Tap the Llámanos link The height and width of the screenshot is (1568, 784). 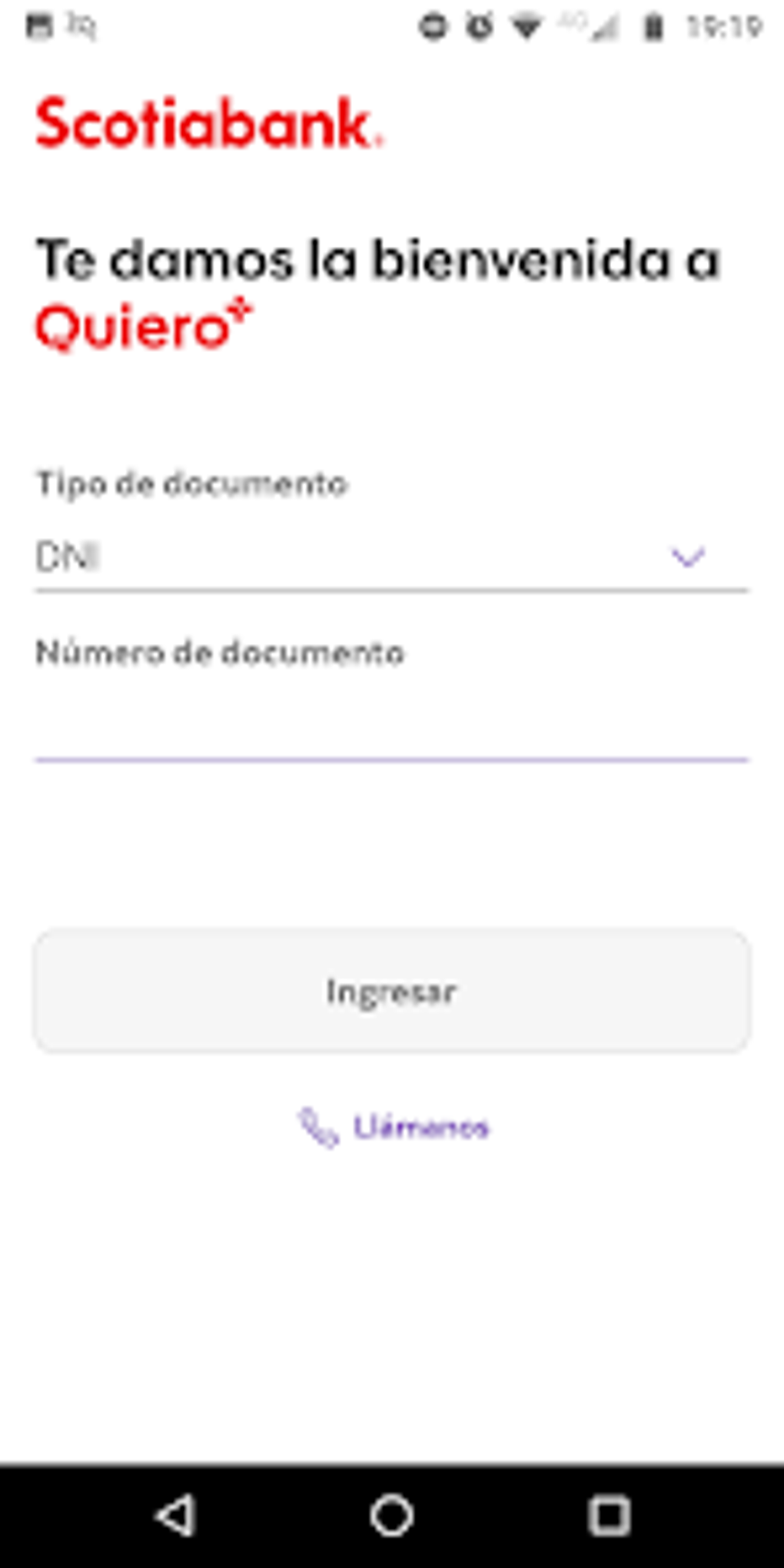pyautogui.click(x=421, y=1125)
